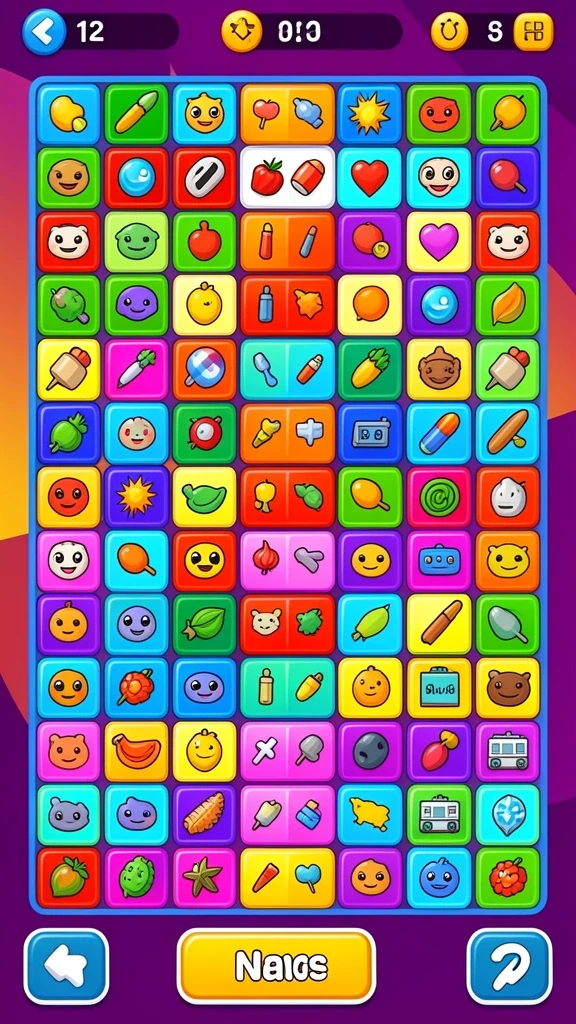Open the yellow grid icon in the top corner
The height and width of the screenshot is (1024, 576).
click(x=534, y=31)
